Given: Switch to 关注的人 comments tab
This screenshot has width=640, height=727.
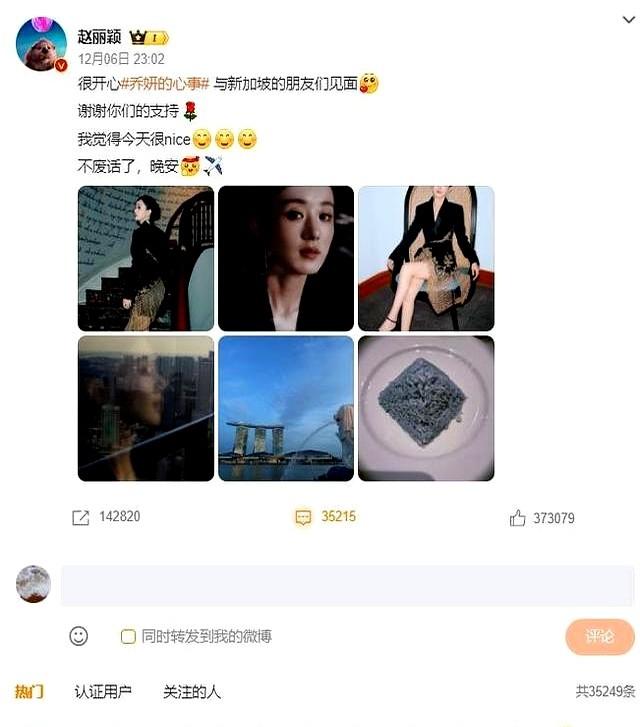Looking at the screenshot, I should tap(192, 691).
